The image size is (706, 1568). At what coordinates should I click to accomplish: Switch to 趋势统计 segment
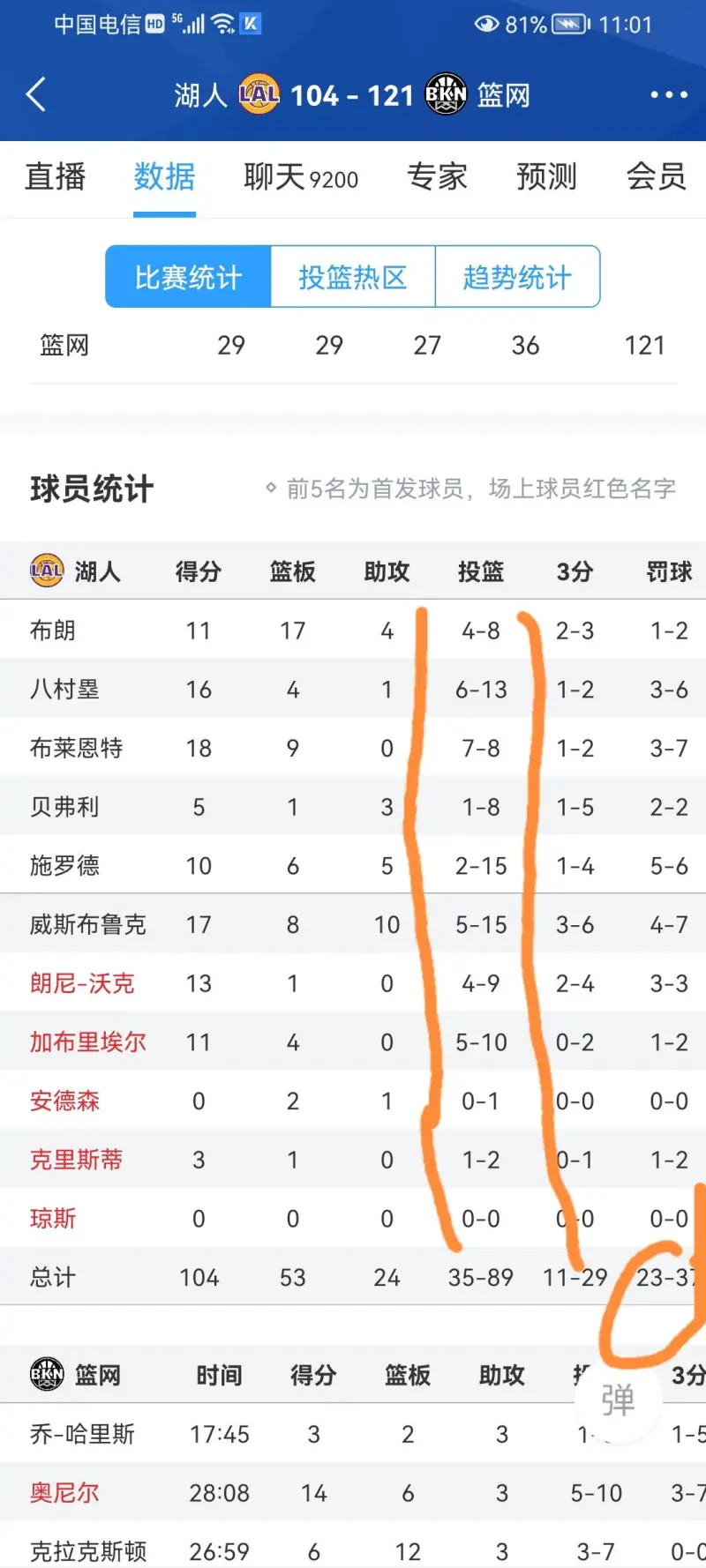(x=518, y=277)
